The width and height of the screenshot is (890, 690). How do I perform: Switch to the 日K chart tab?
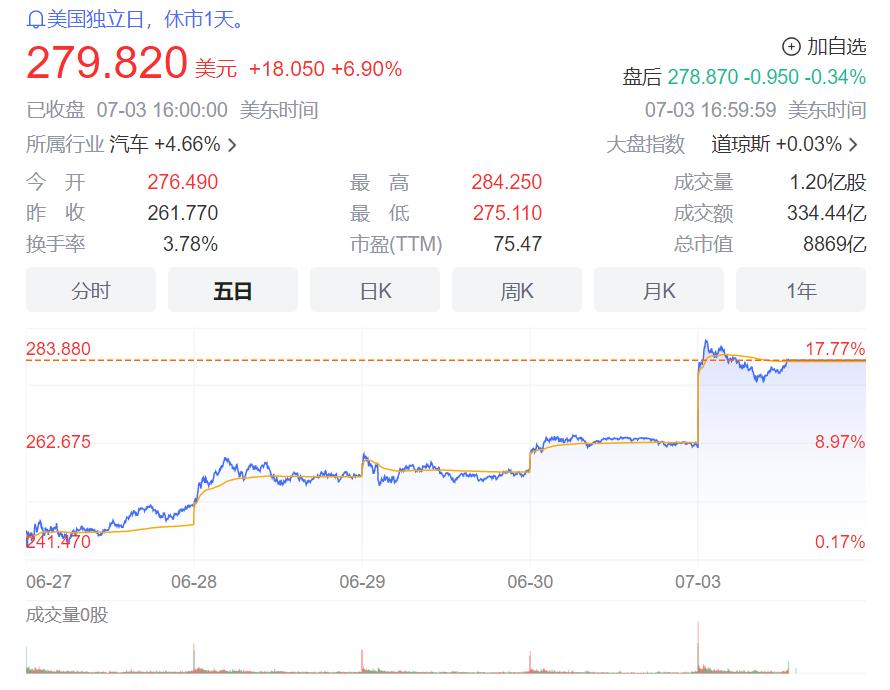tap(375, 291)
